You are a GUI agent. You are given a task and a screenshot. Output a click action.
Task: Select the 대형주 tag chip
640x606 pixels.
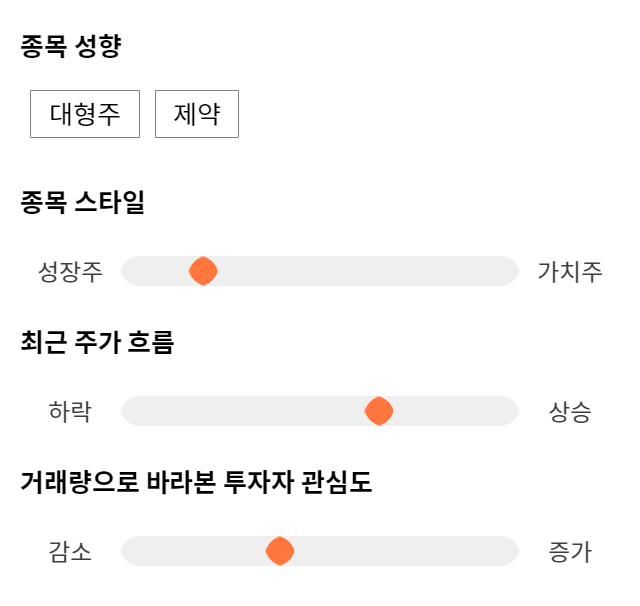click(85, 114)
